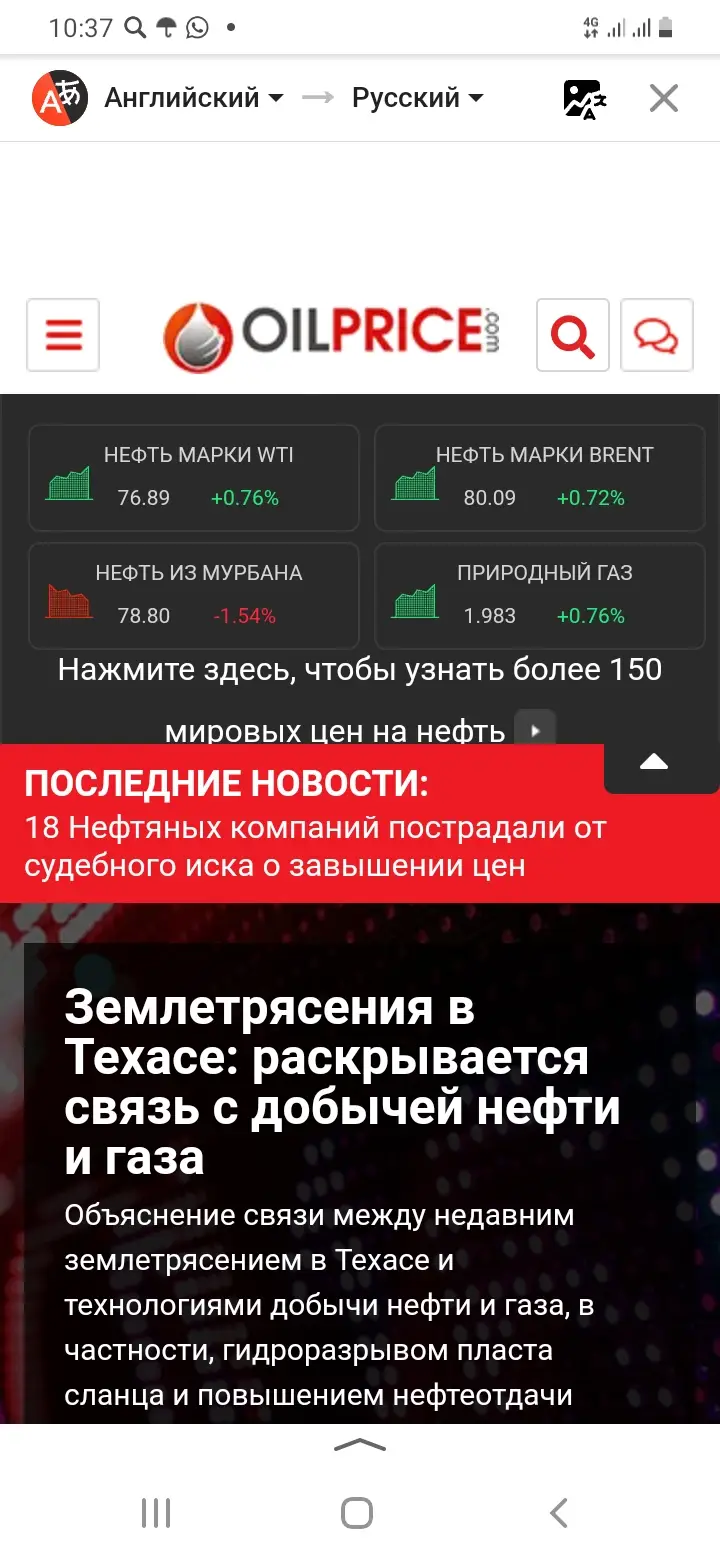
Task: Open the hamburger menu
Action: [x=63, y=335]
